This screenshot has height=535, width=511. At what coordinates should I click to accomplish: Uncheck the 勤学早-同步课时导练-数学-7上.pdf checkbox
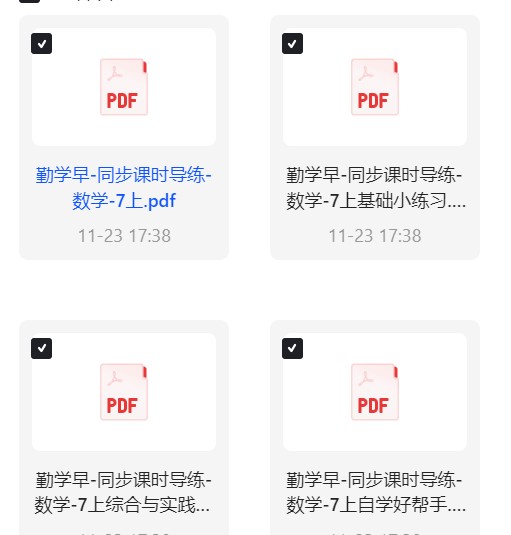point(41,44)
